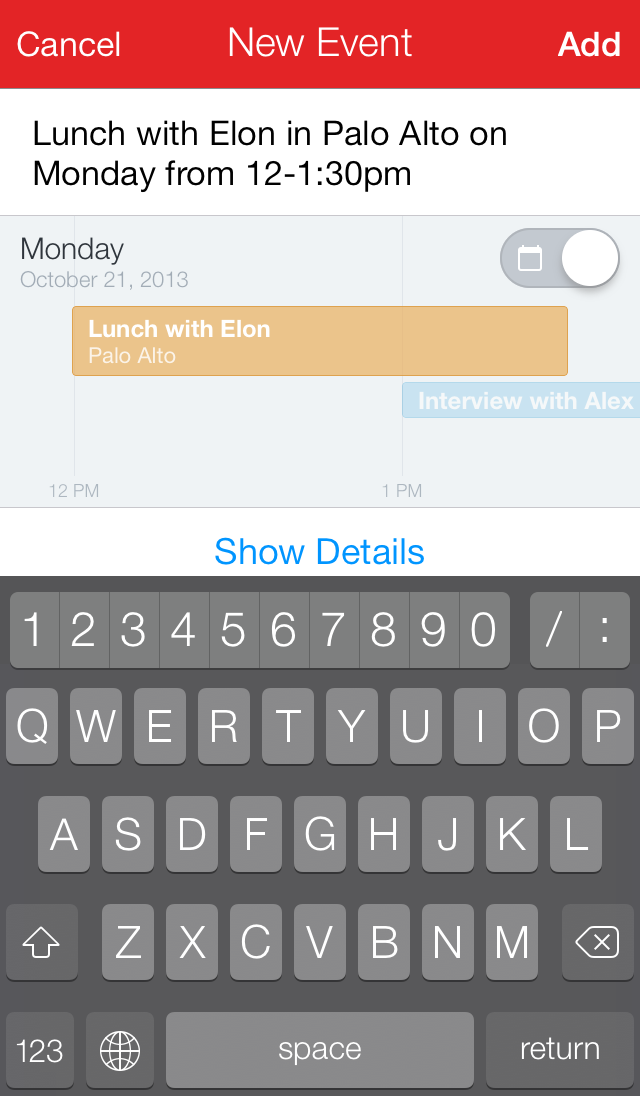This screenshot has width=640, height=1096.
Task: Select the Interview with Alex event
Action: pos(522,401)
